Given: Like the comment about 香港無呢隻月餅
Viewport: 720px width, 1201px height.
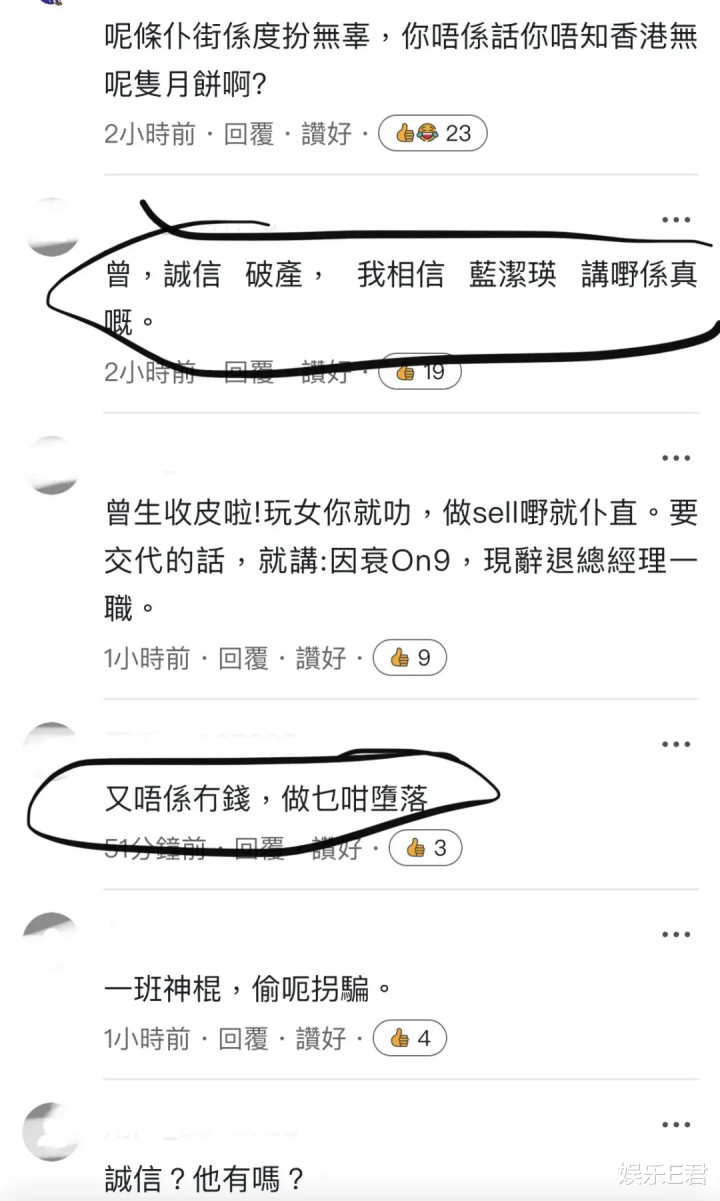Looking at the screenshot, I should pyautogui.click(x=326, y=133).
